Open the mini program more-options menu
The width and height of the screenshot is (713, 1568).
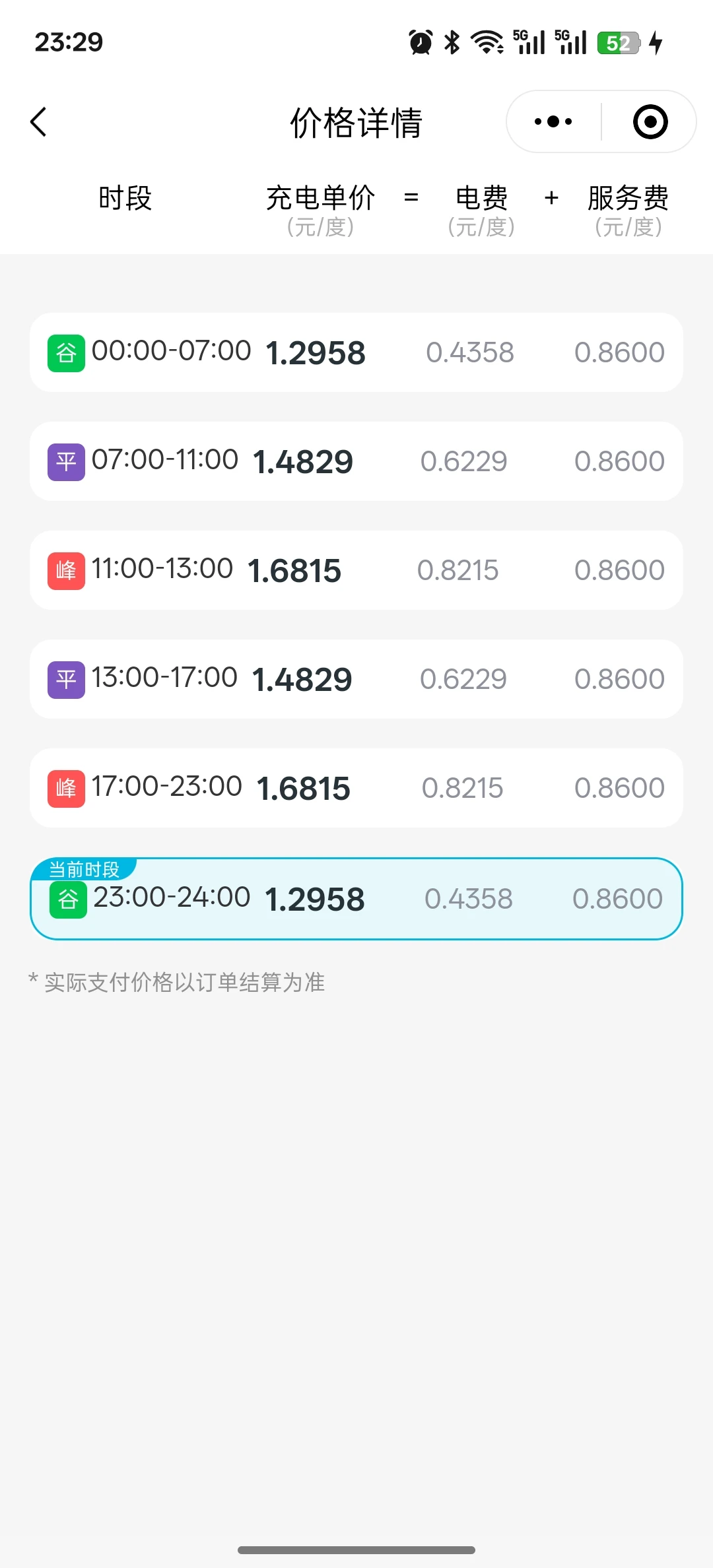(553, 121)
